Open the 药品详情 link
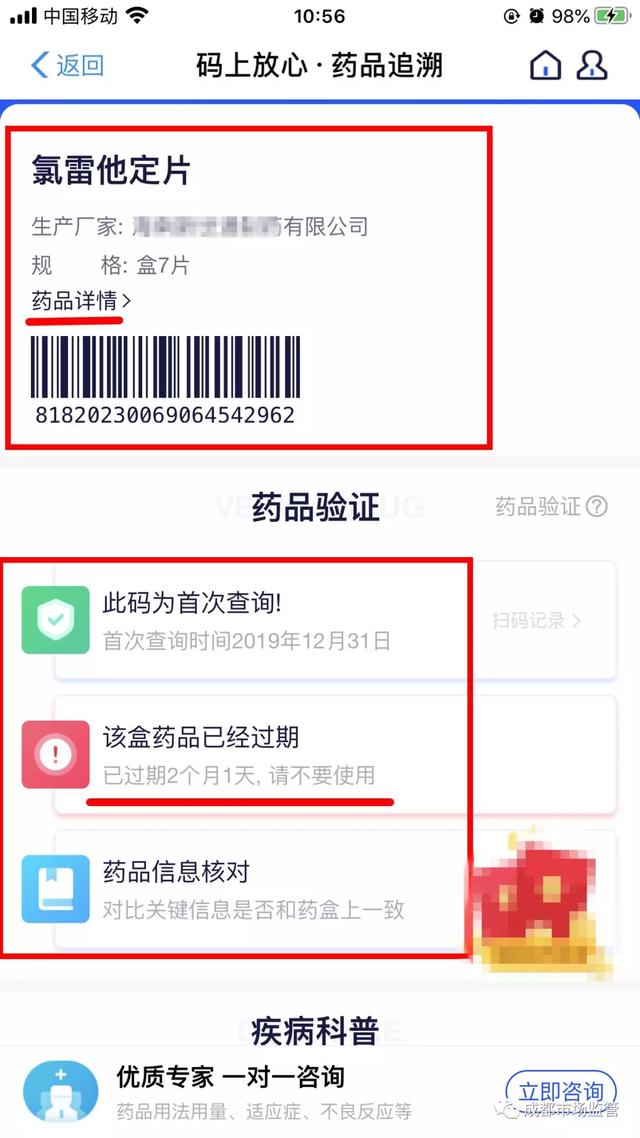 [81, 300]
